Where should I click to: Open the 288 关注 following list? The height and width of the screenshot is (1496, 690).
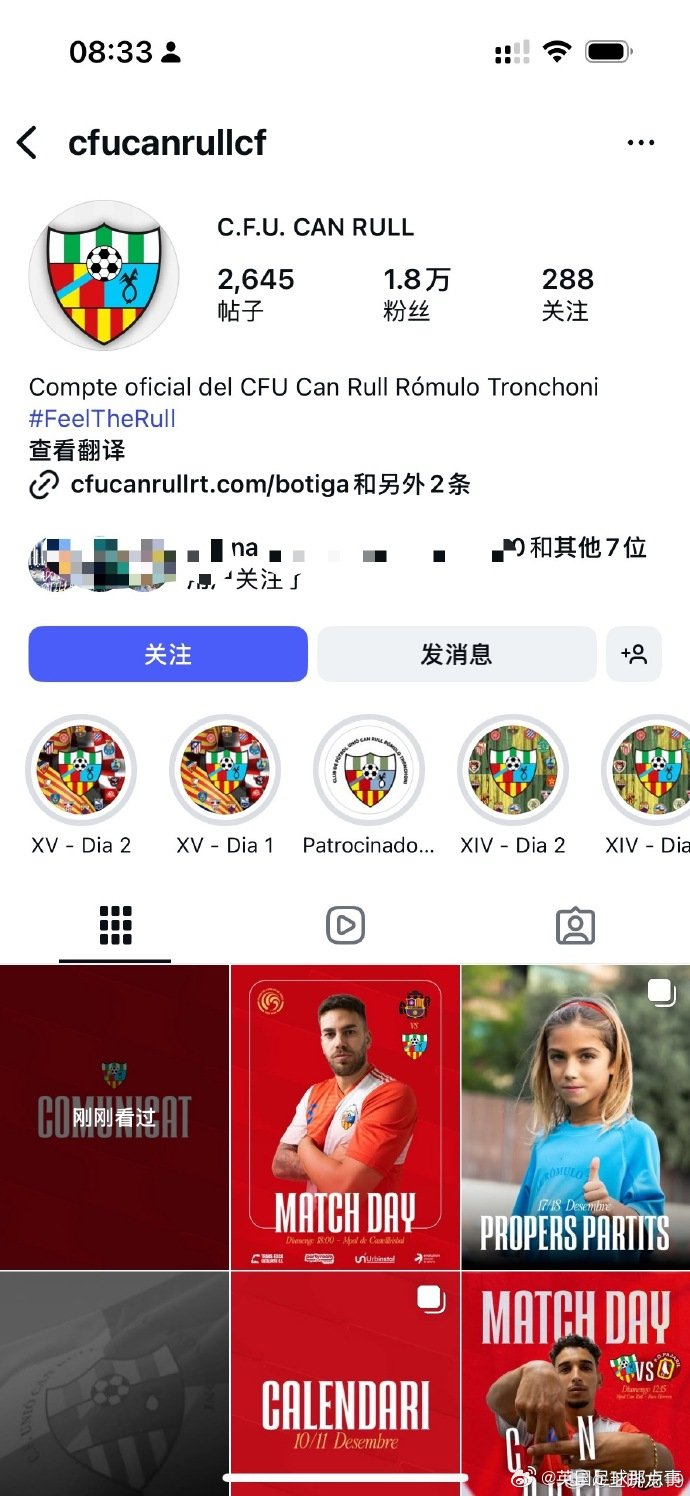click(x=567, y=293)
